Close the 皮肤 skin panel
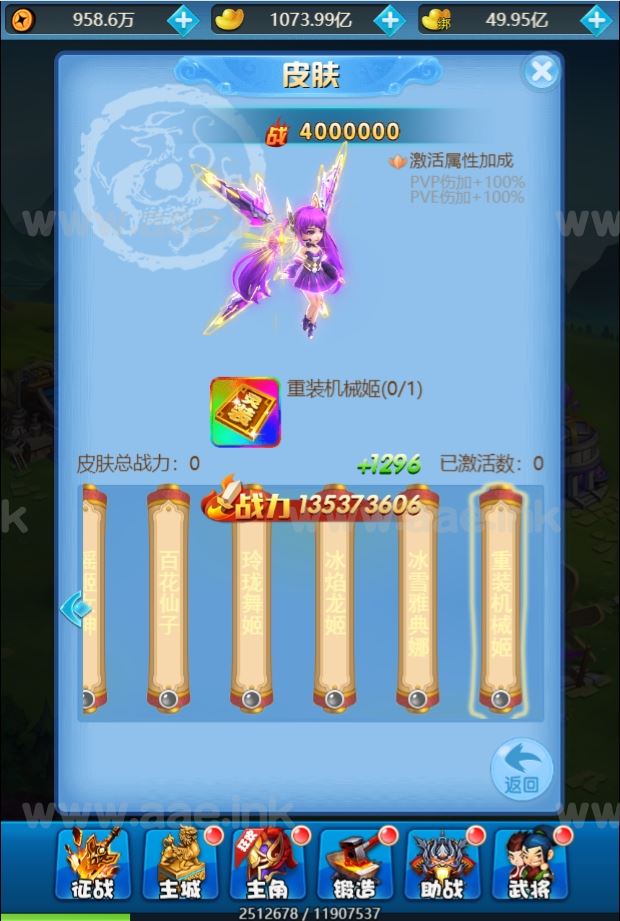This screenshot has width=620, height=921. click(541, 71)
